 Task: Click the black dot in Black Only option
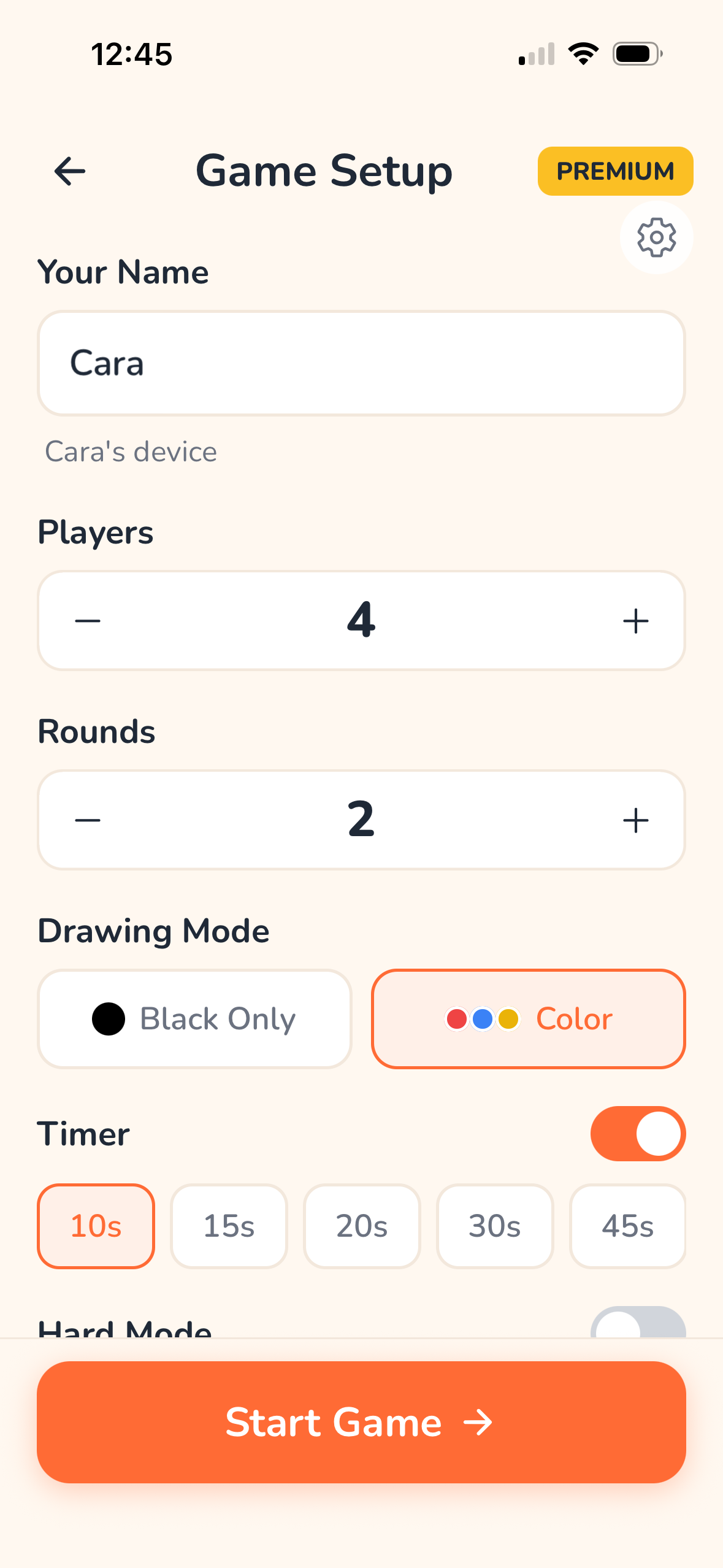pos(109,1018)
